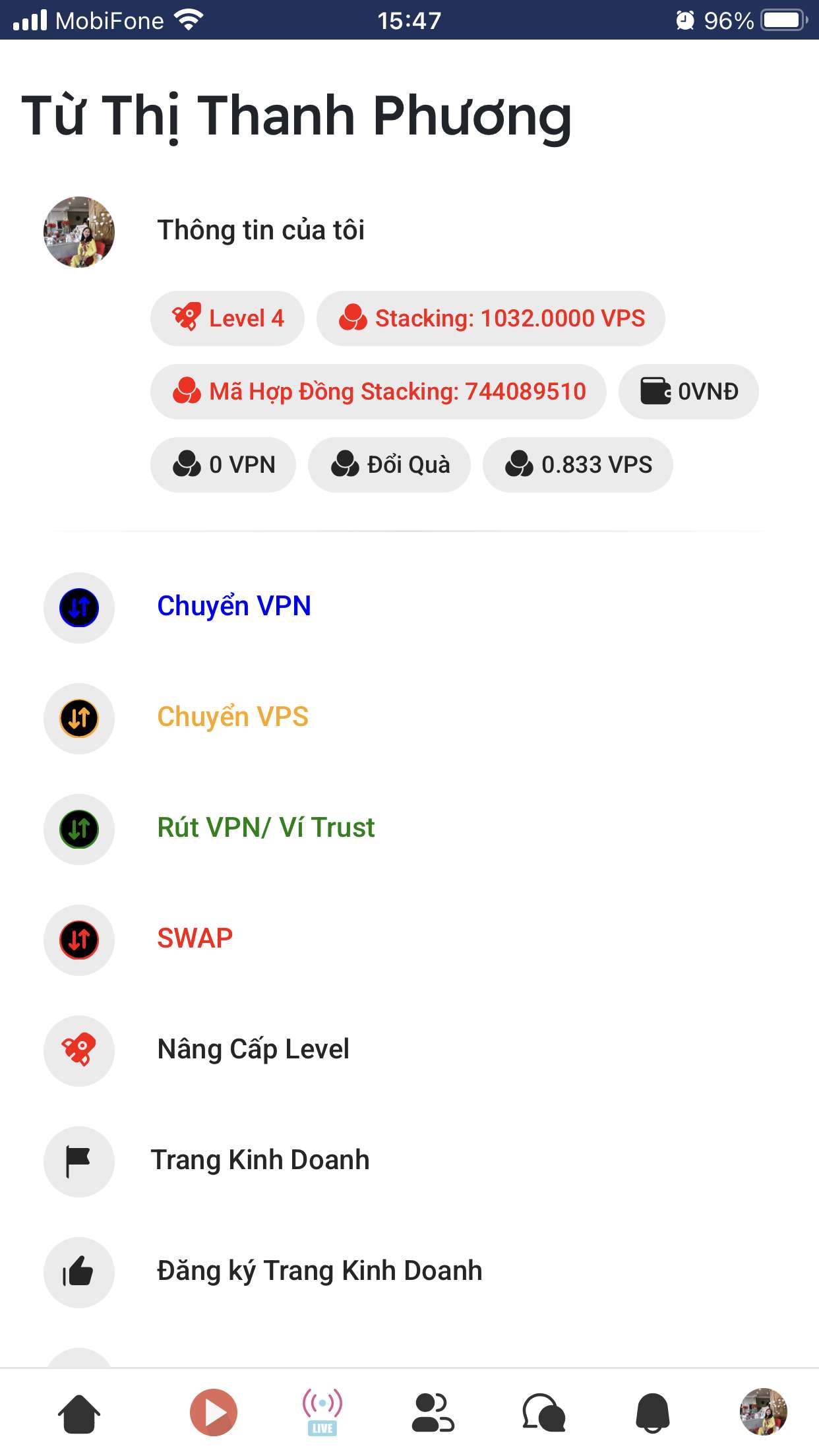Switch to the Home tab
The height and width of the screenshot is (1456, 819).
coord(79,1413)
